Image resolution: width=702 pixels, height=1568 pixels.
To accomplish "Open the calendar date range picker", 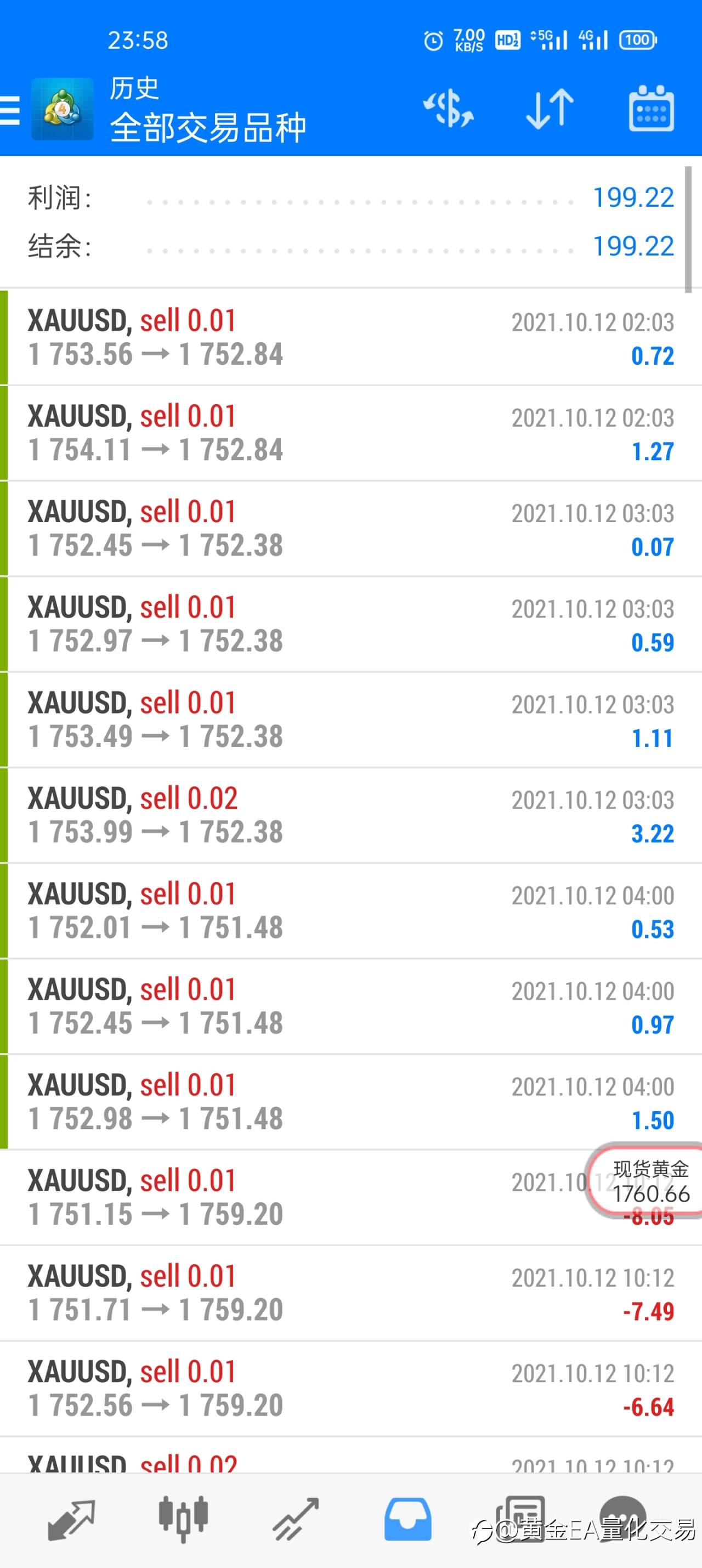I will click(x=651, y=109).
